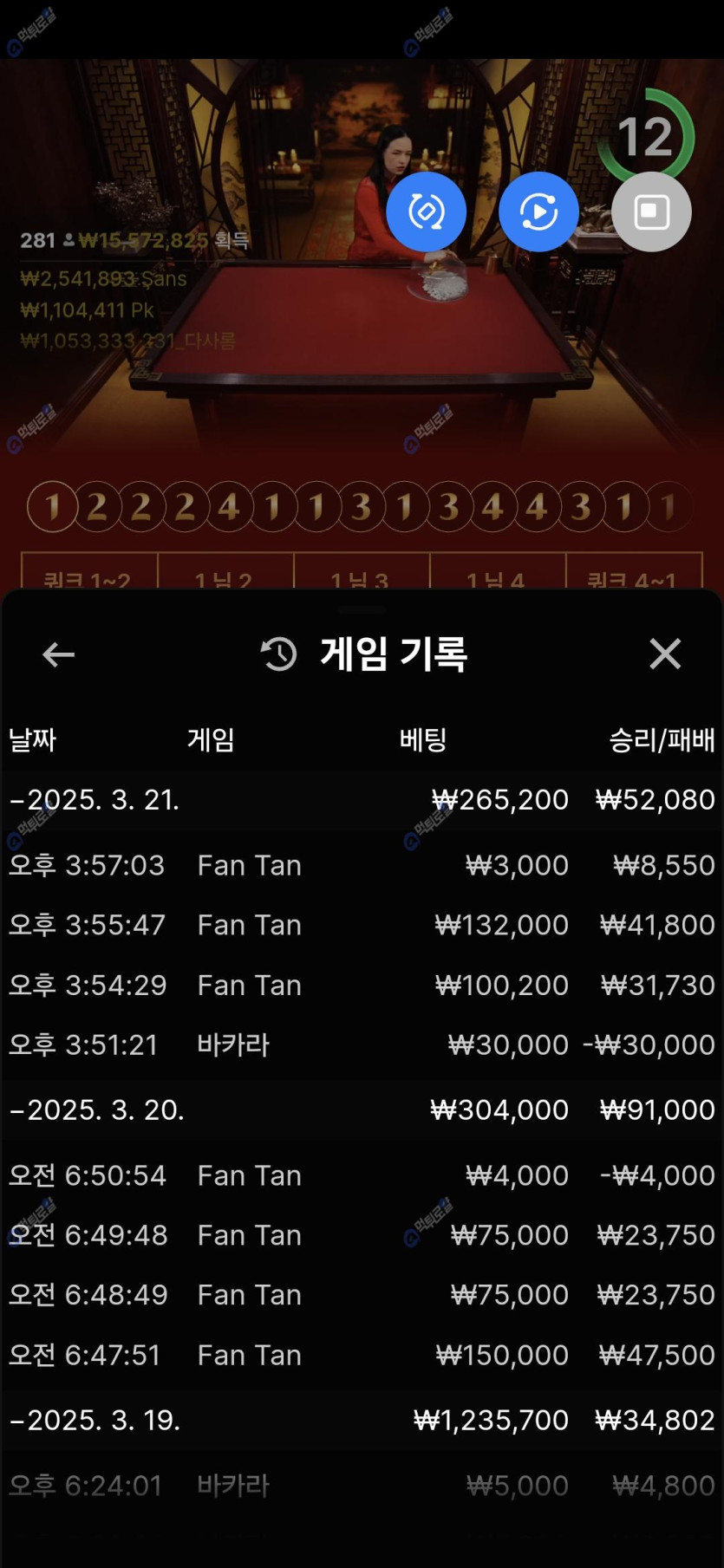Open the Fan Tan record at 6:48:49
This screenshot has width=724, height=1568.
click(x=361, y=1295)
